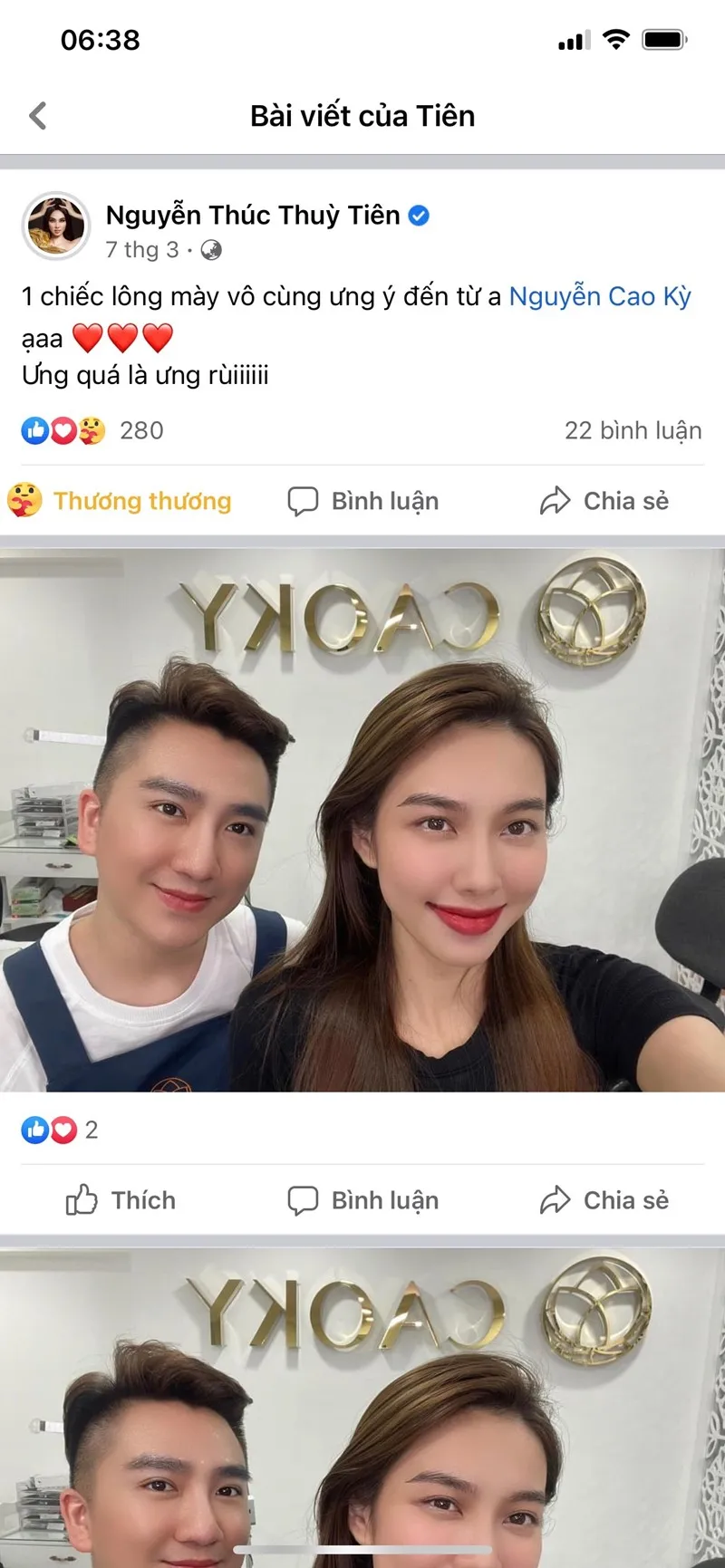The height and width of the screenshot is (1568, 725).
Task: Open the Nguyễn Thúc Thuỳ Tiên profile name
Action: pos(253,216)
